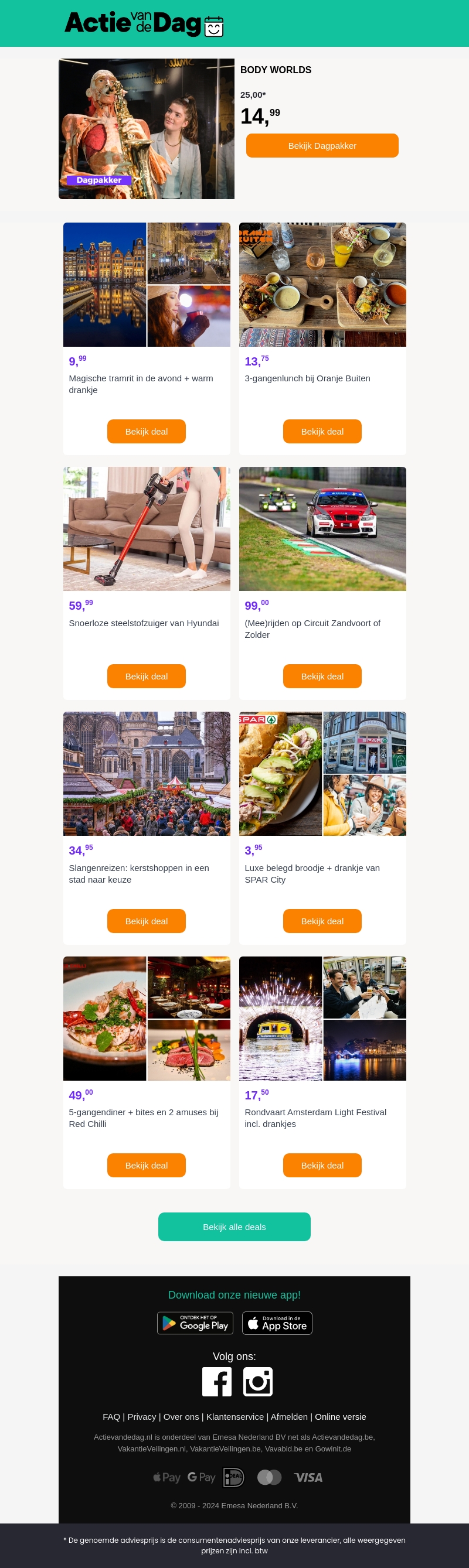The image size is (469, 1568).
Task: Get the app on Google Play
Action: [195, 1323]
